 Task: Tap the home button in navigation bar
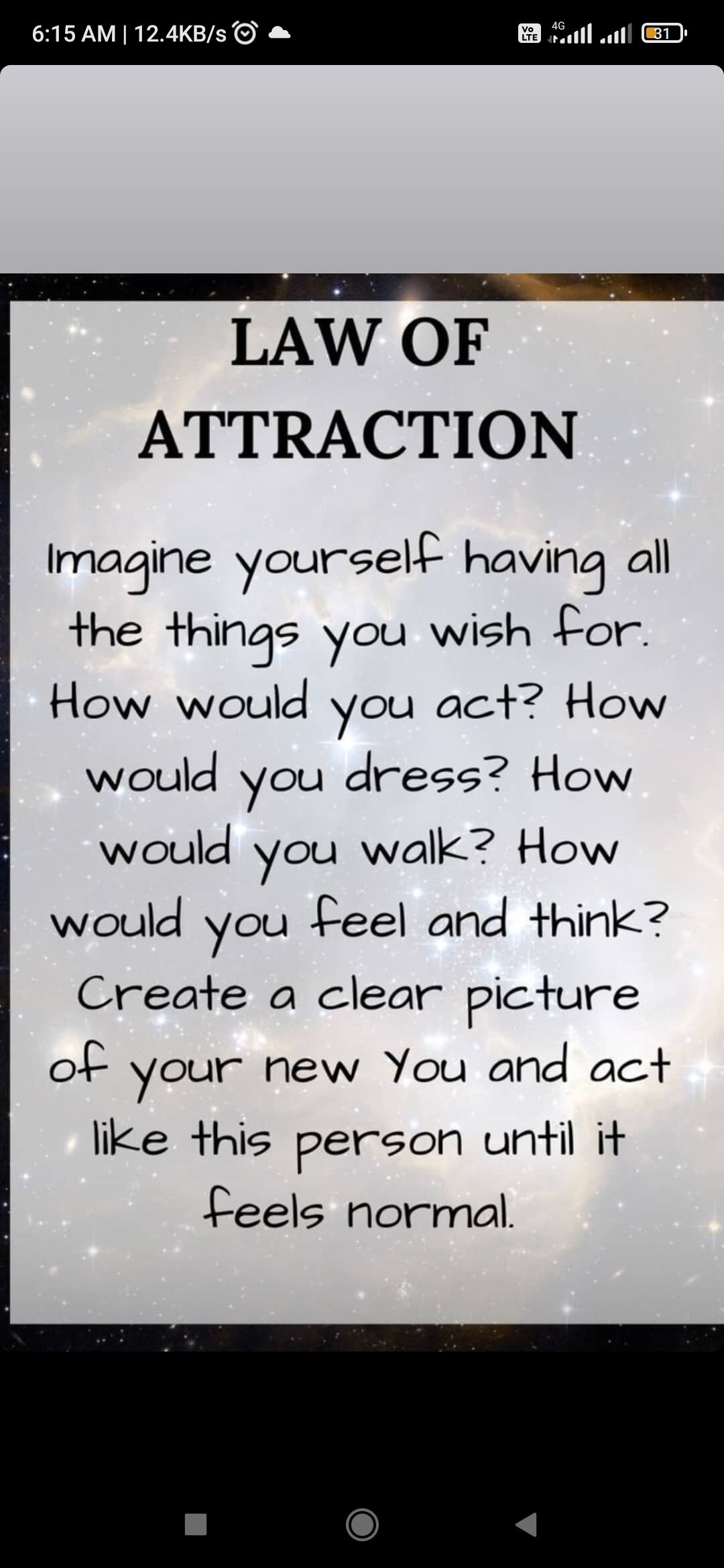pos(362,1524)
